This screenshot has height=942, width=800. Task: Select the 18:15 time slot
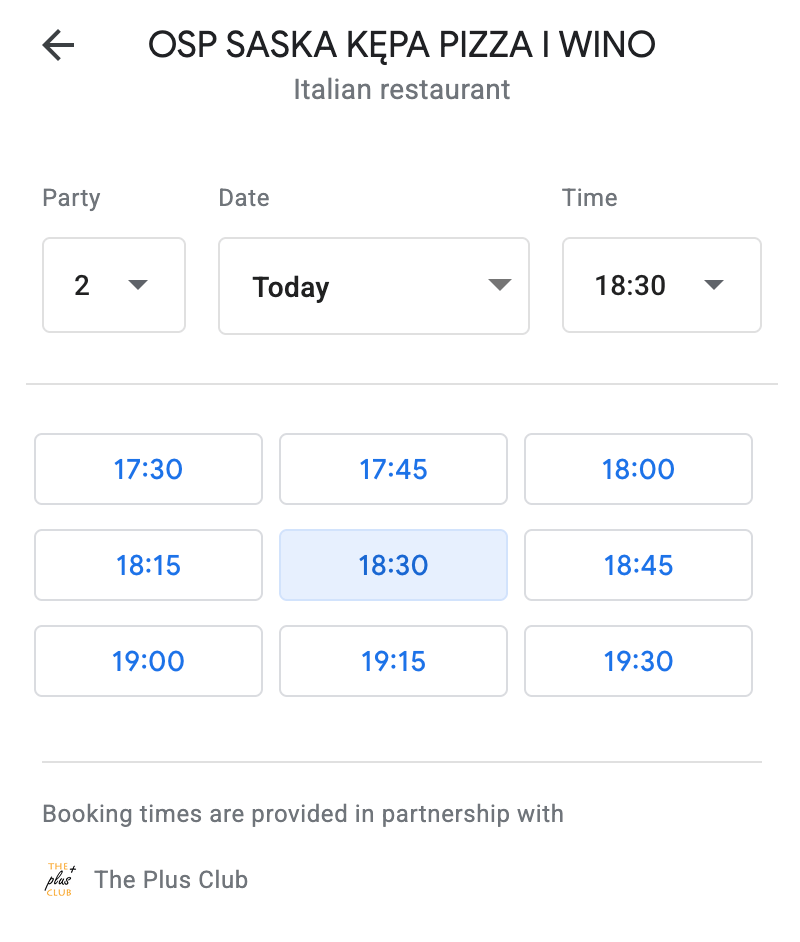[x=148, y=565]
